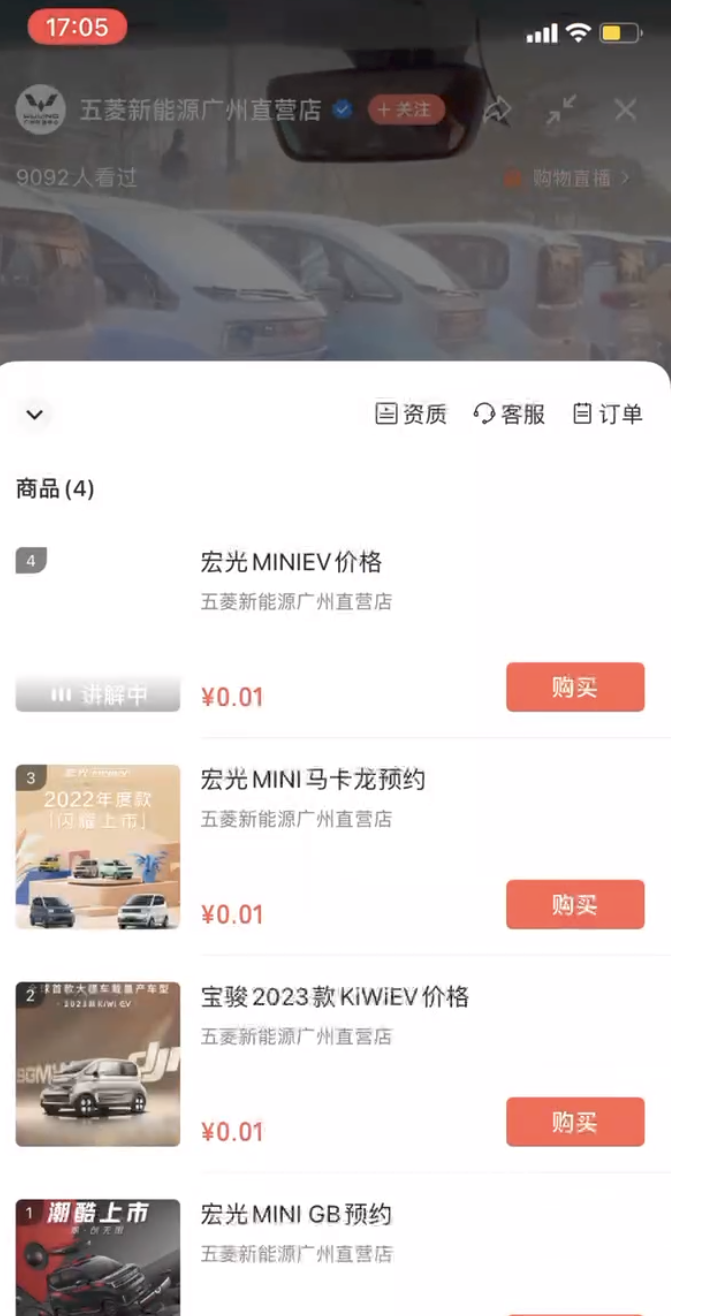Share this live stream
Viewport: 708px width, 1316px height.
pos(497,110)
